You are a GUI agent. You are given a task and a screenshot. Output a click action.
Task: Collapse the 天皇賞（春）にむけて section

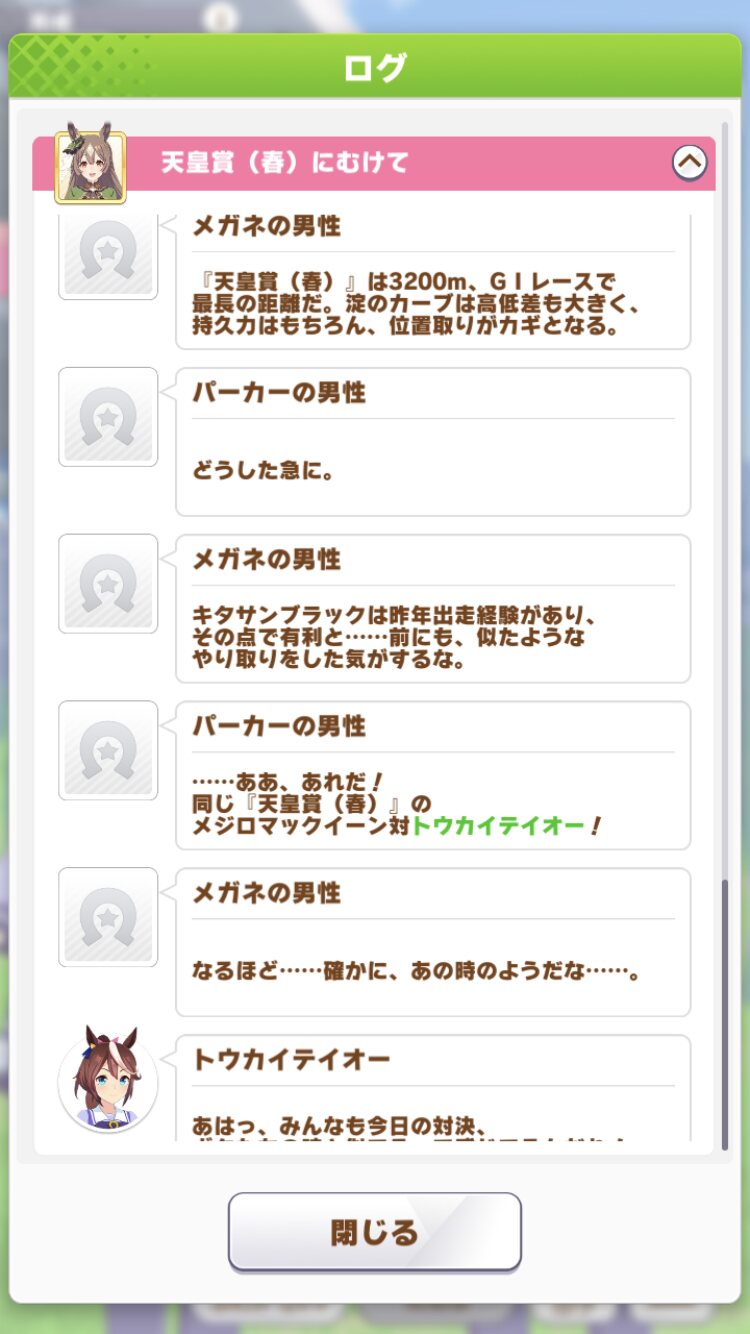(x=689, y=162)
